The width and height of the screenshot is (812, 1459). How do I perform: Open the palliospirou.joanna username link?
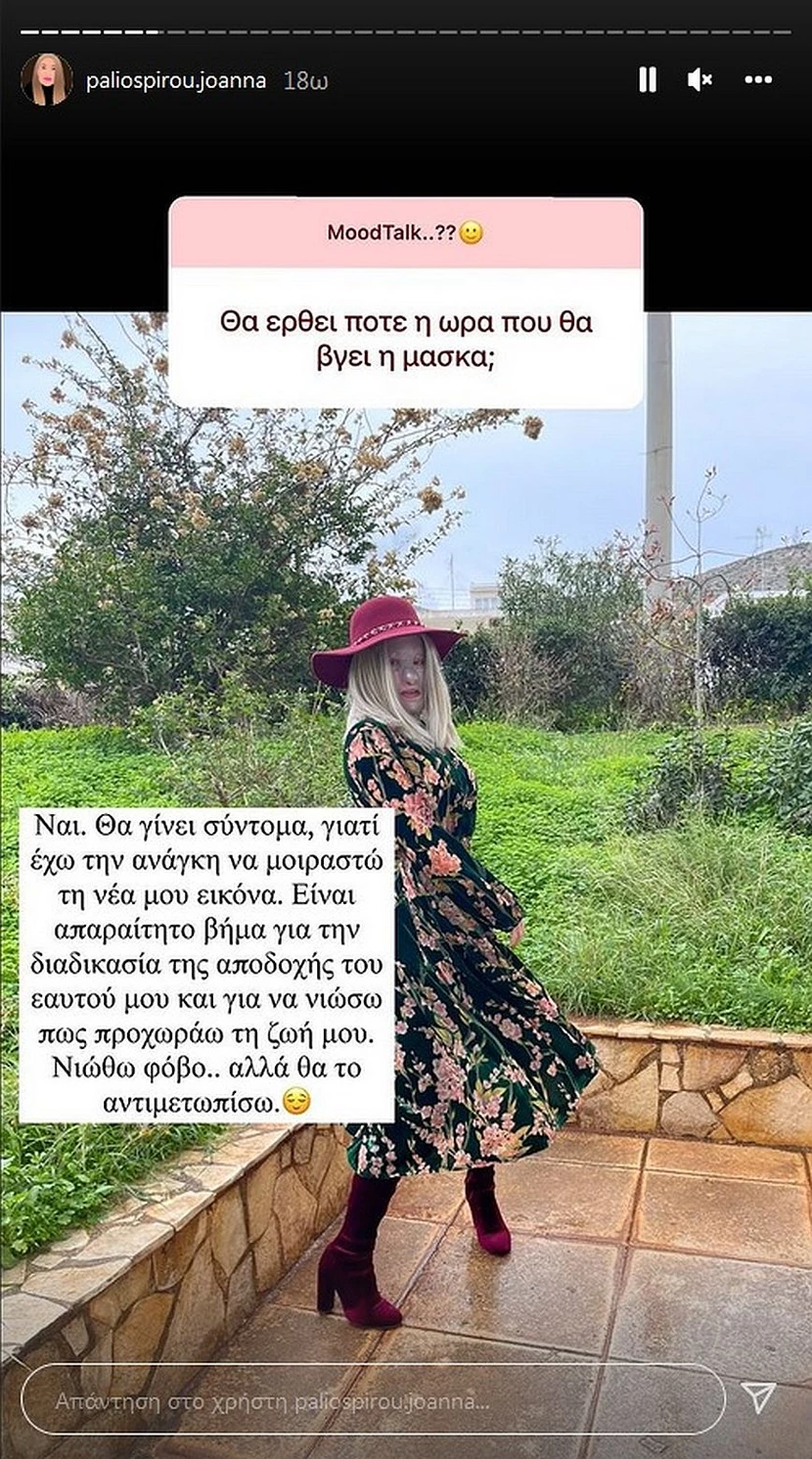[x=176, y=80]
